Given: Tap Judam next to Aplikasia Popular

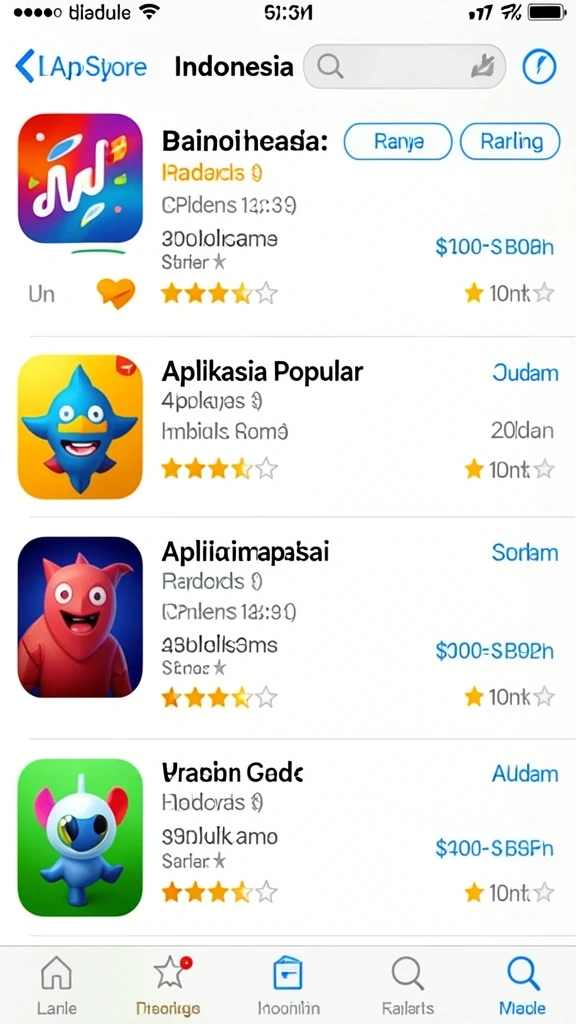Looking at the screenshot, I should pyautogui.click(x=525, y=373).
